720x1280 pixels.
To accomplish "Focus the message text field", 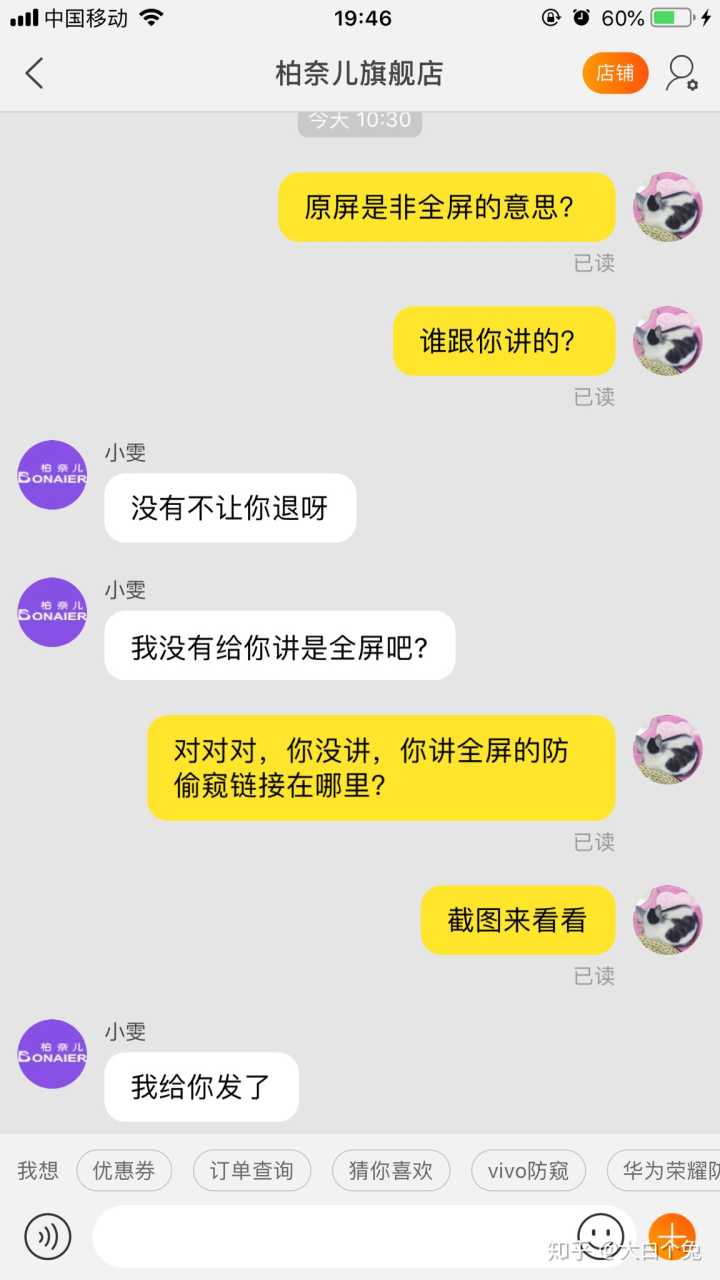I will 330,1236.
